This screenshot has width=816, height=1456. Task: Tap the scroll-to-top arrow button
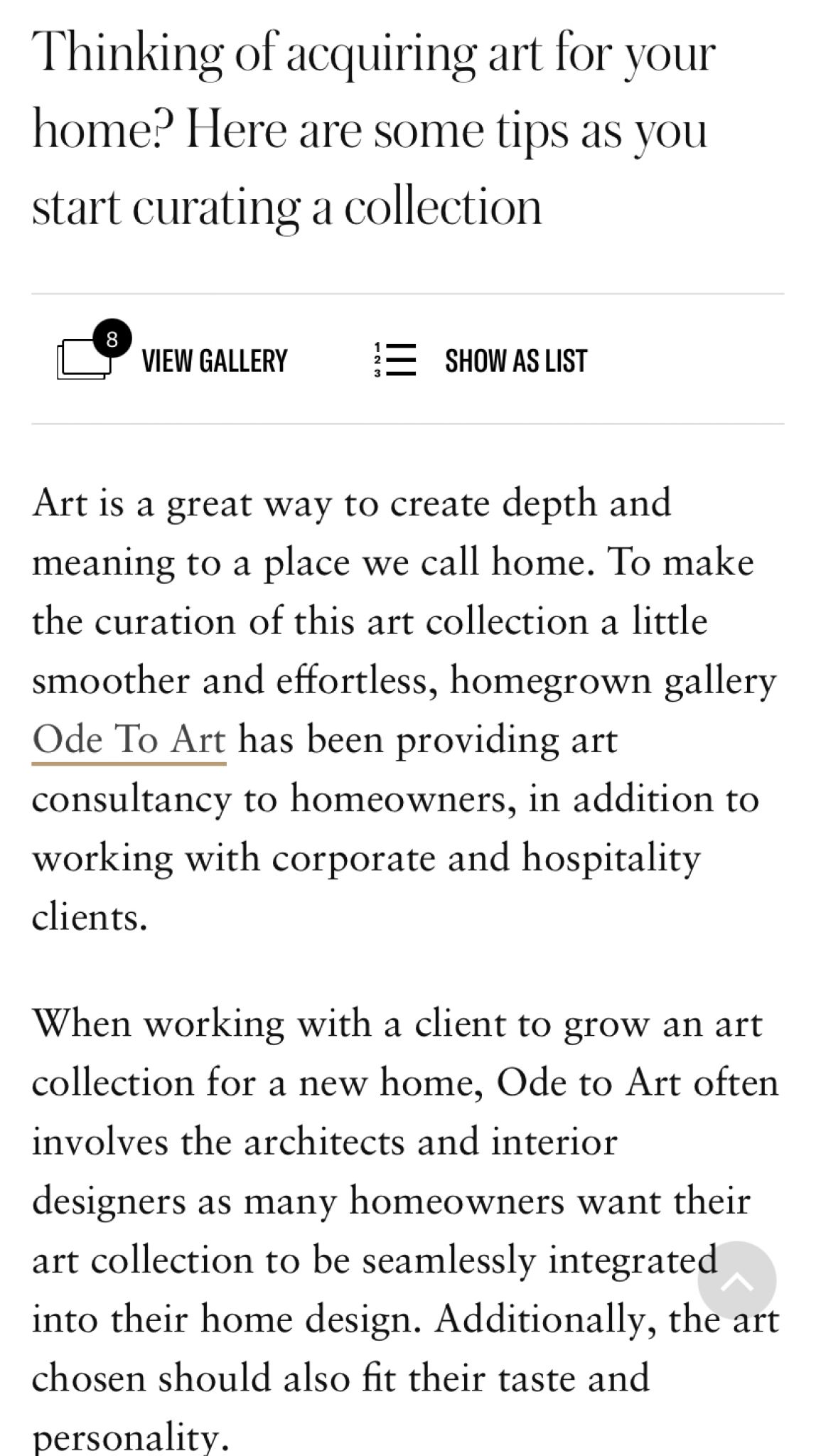[x=736, y=1280]
